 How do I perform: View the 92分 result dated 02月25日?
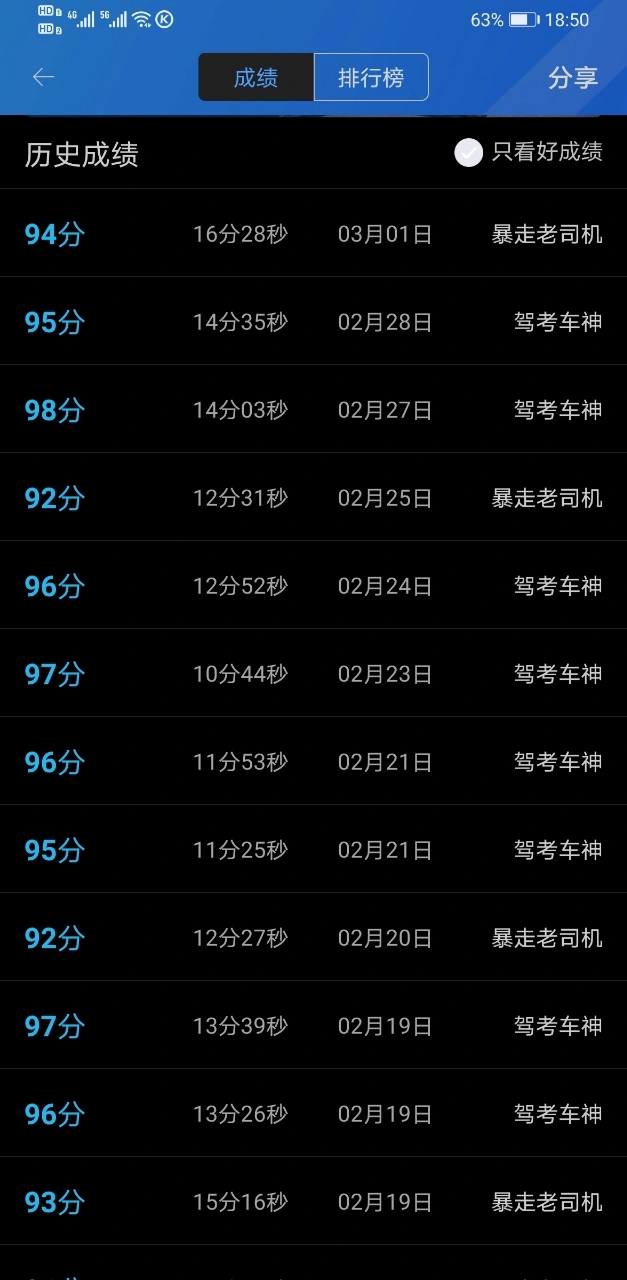click(x=313, y=498)
